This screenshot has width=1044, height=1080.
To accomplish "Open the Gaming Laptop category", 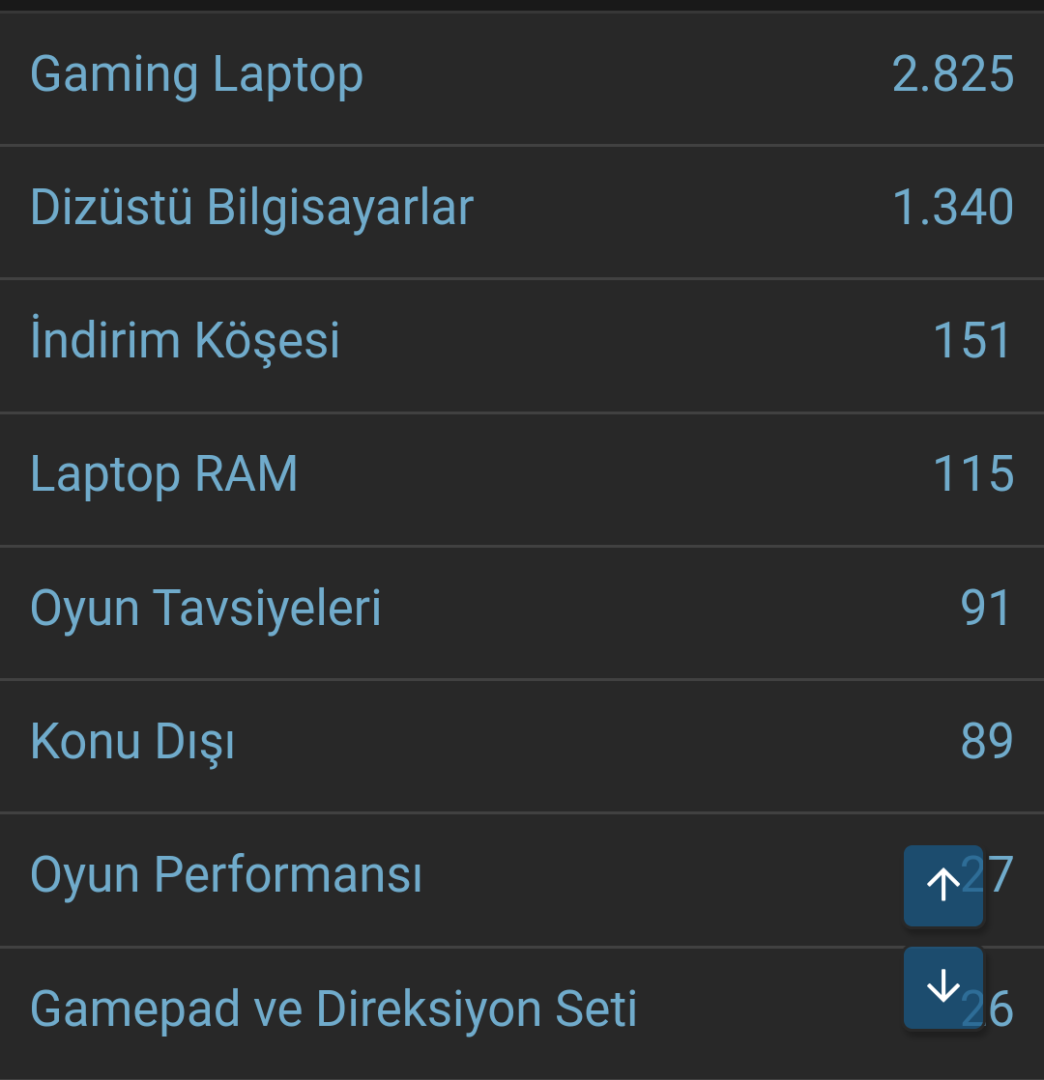I will (197, 76).
